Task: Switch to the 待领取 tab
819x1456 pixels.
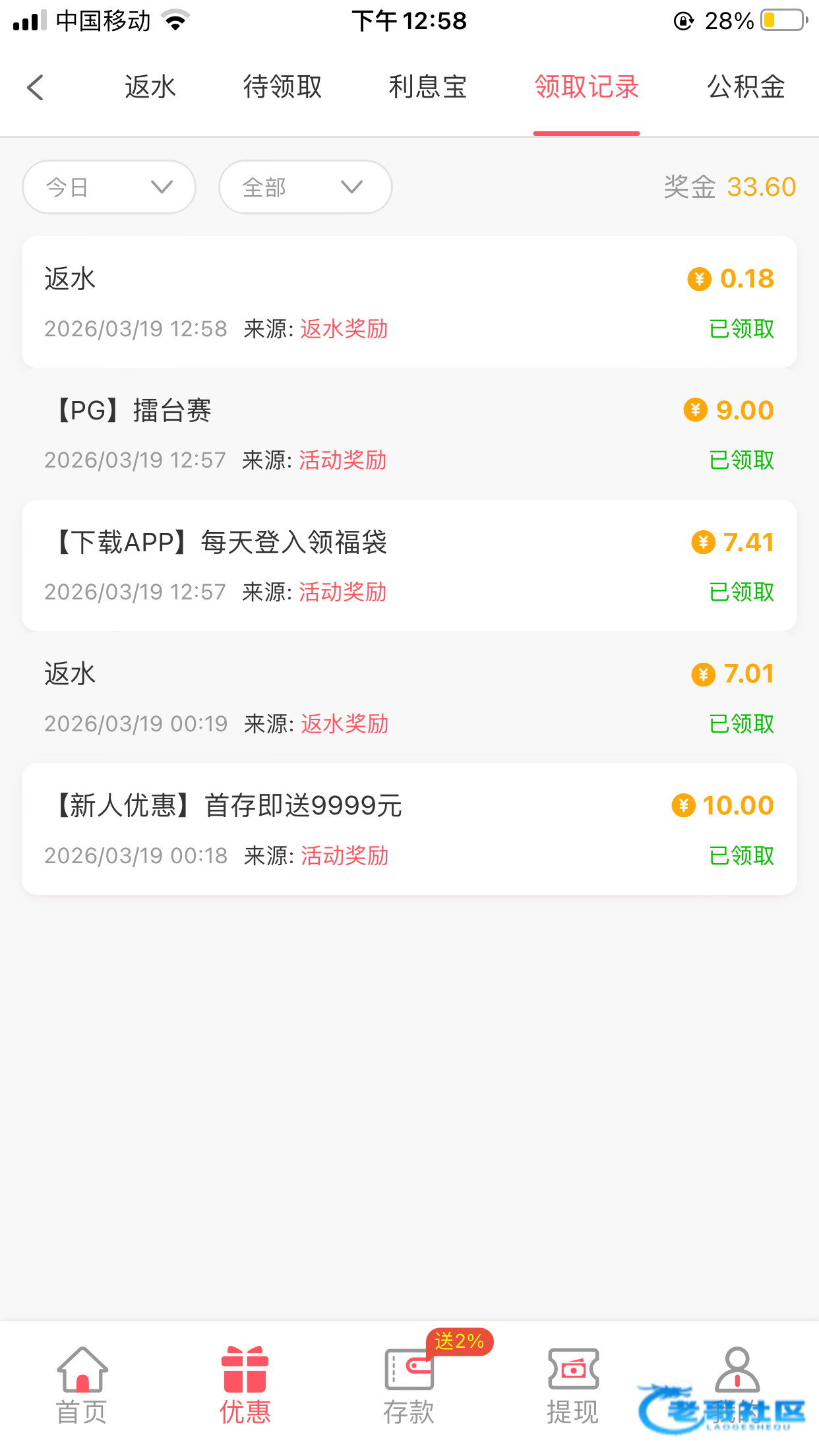Action: coord(282,88)
